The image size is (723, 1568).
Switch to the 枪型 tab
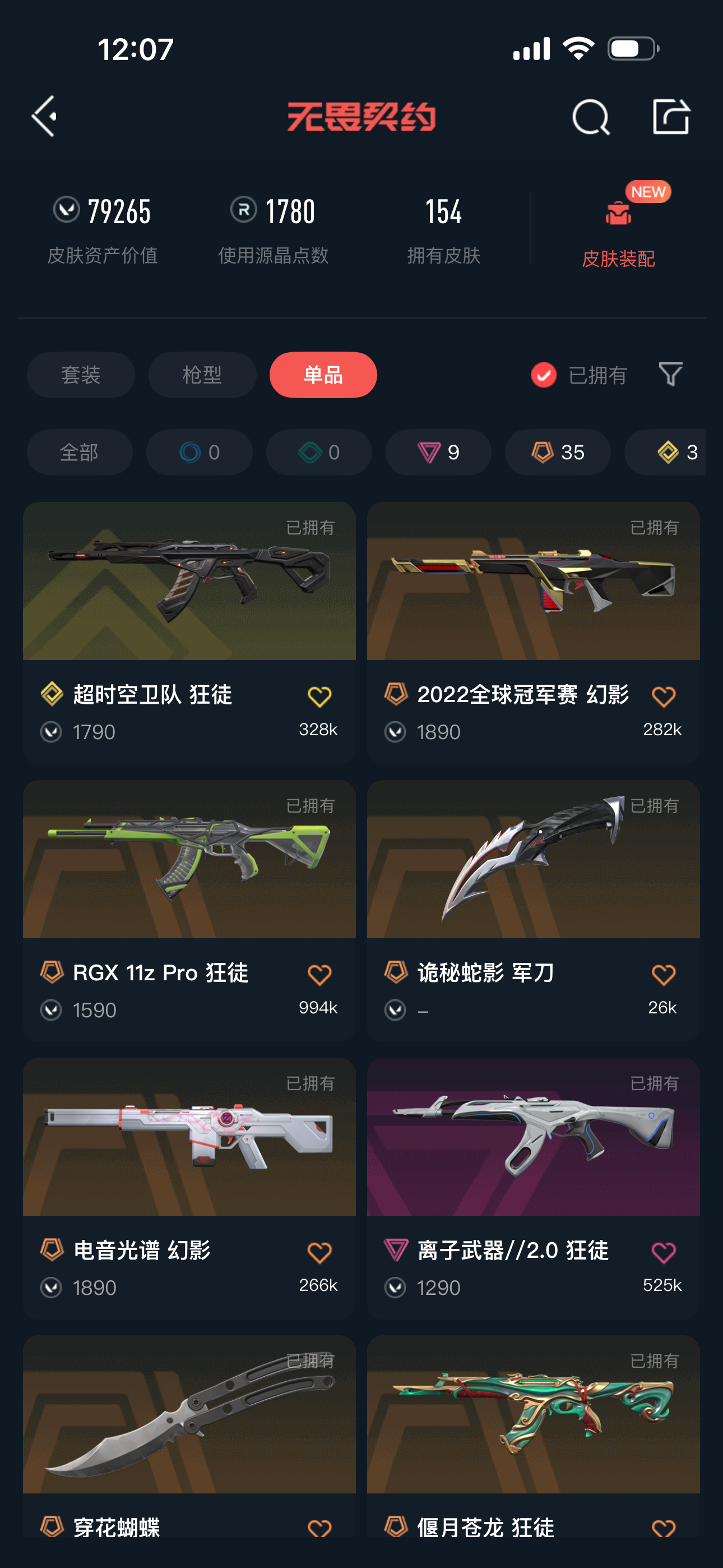[202, 375]
